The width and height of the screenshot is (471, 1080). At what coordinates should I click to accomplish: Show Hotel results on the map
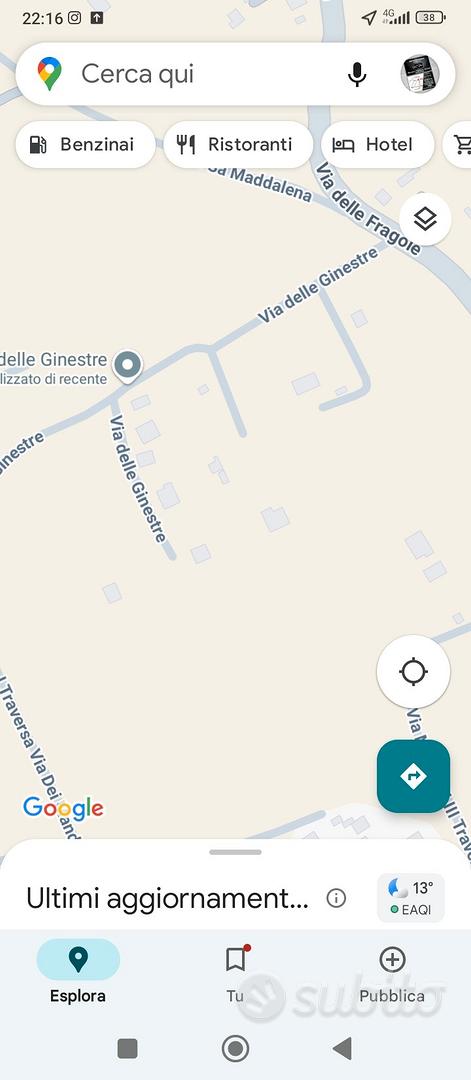[377, 145]
